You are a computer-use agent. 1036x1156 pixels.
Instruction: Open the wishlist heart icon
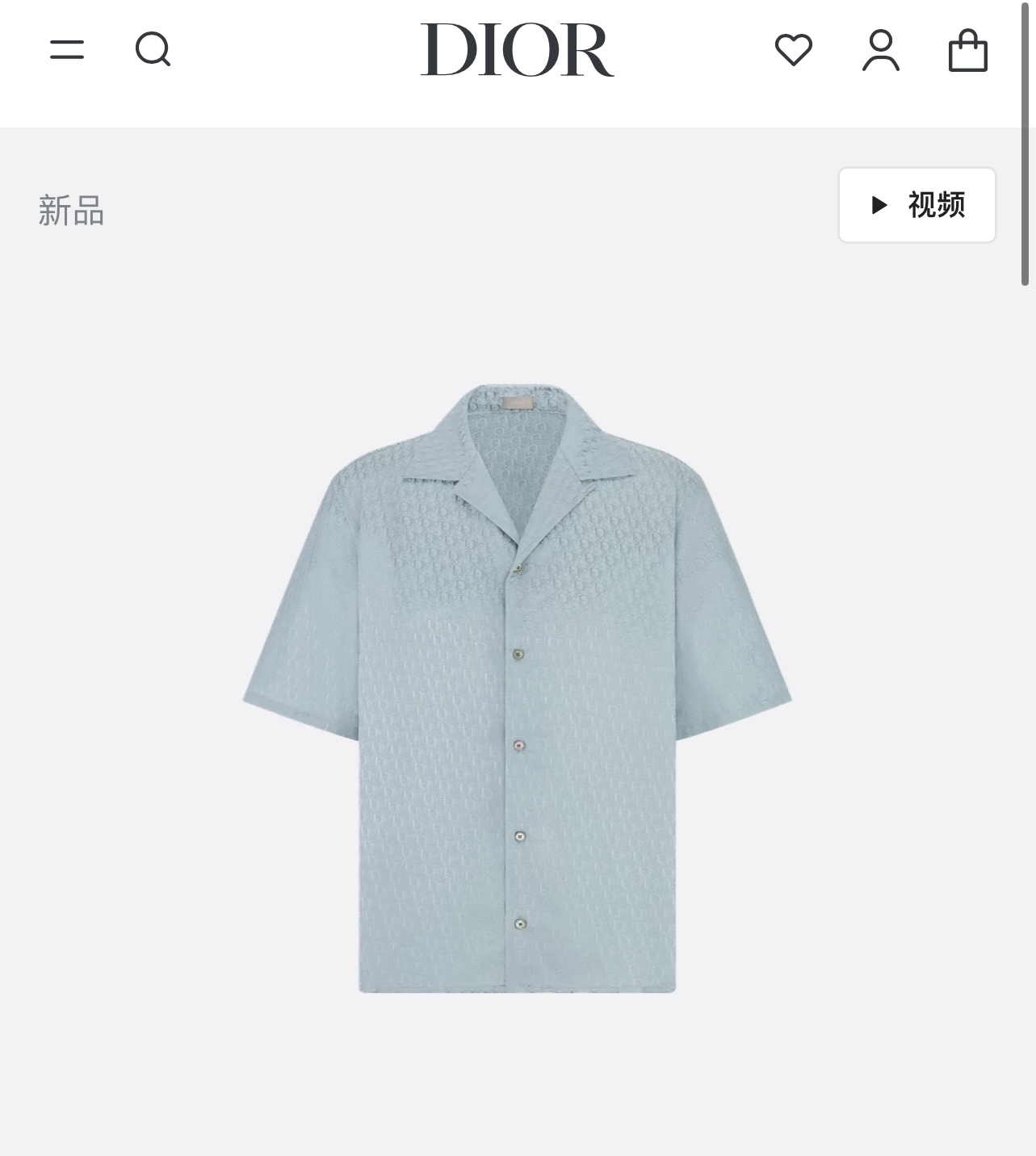[793, 50]
